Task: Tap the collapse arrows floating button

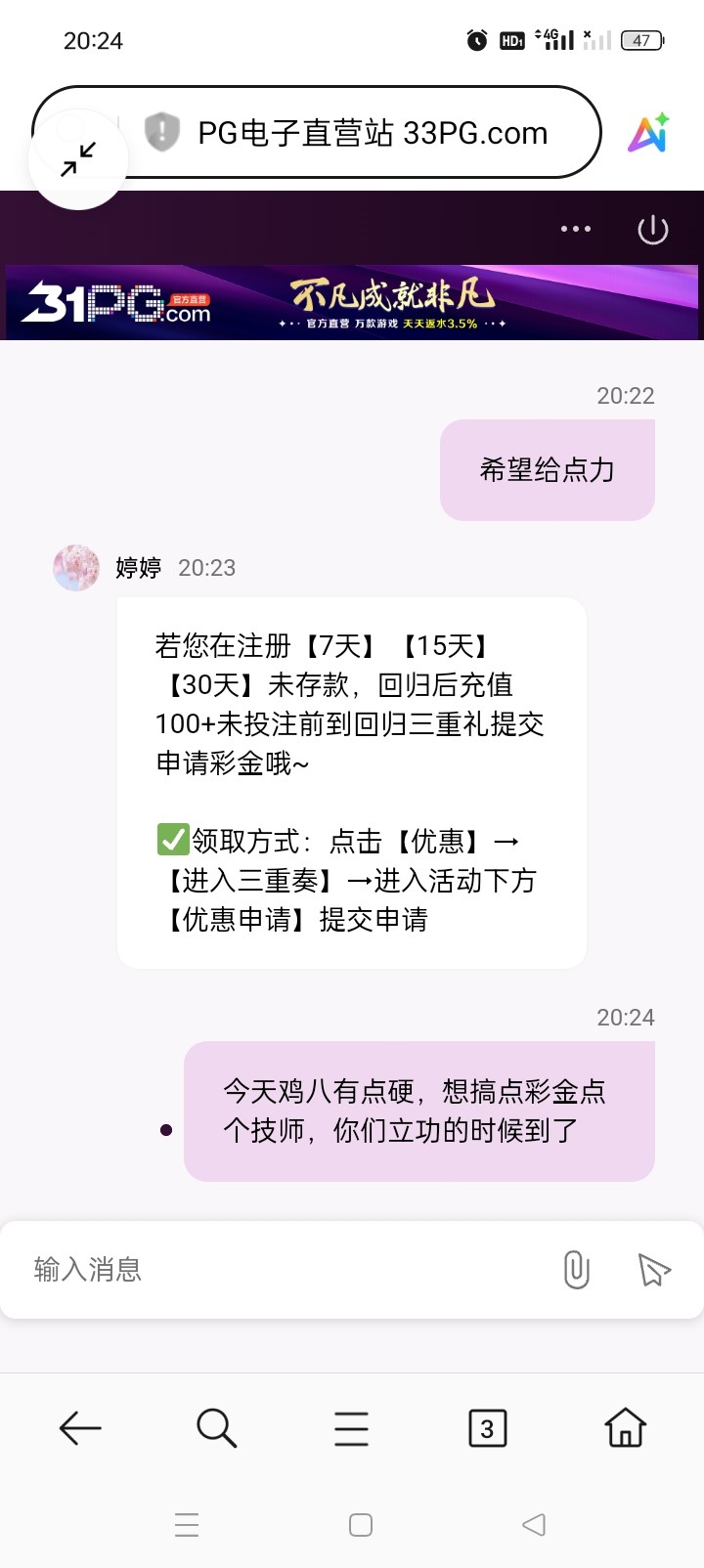Action: pos(78,159)
